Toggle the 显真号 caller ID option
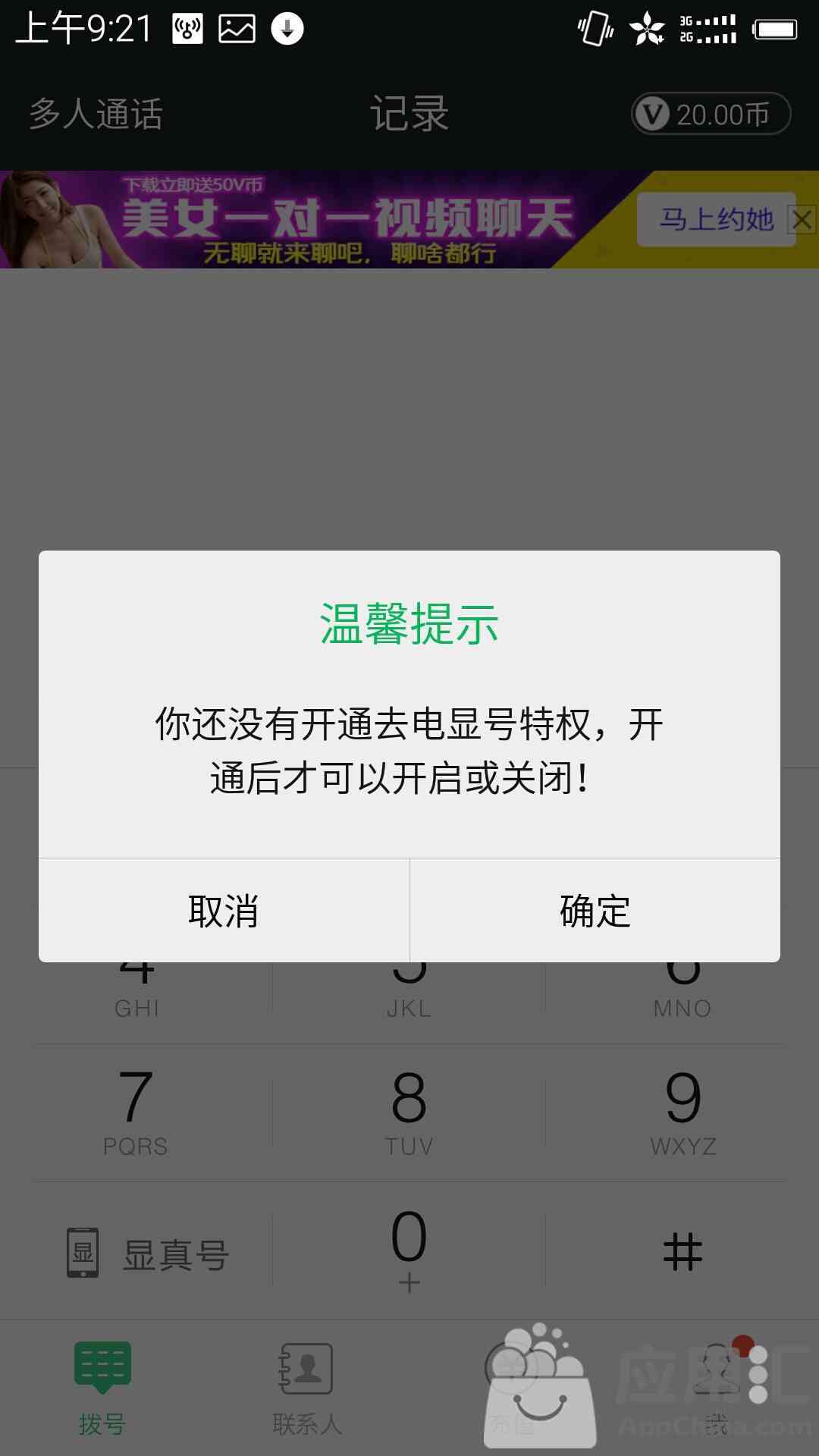This screenshot has width=819, height=1456. coord(149,1253)
